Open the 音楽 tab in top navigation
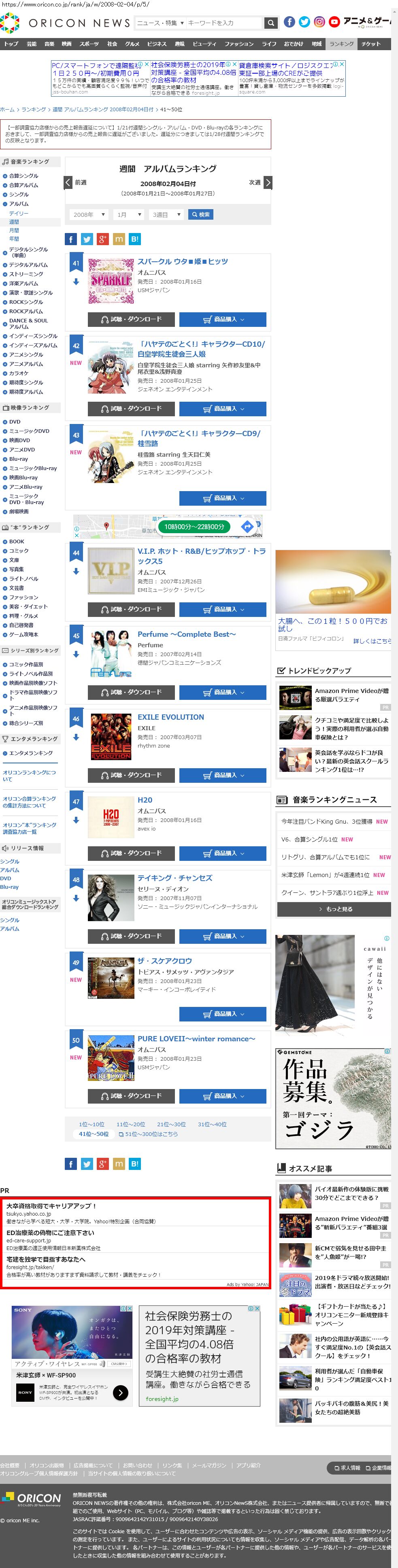The image size is (398, 1568). pos(49,44)
